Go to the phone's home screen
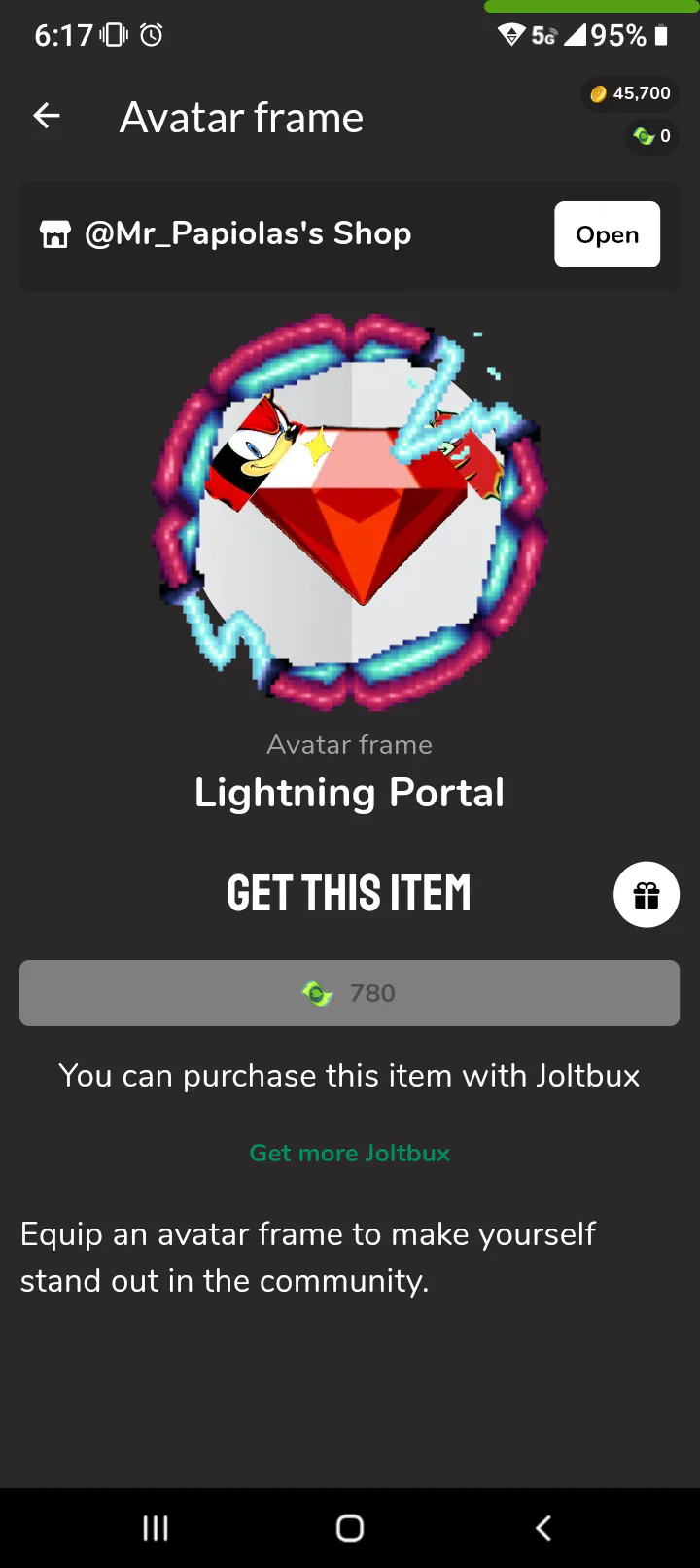The width and height of the screenshot is (700, 1568). (x=350, y=1528)
